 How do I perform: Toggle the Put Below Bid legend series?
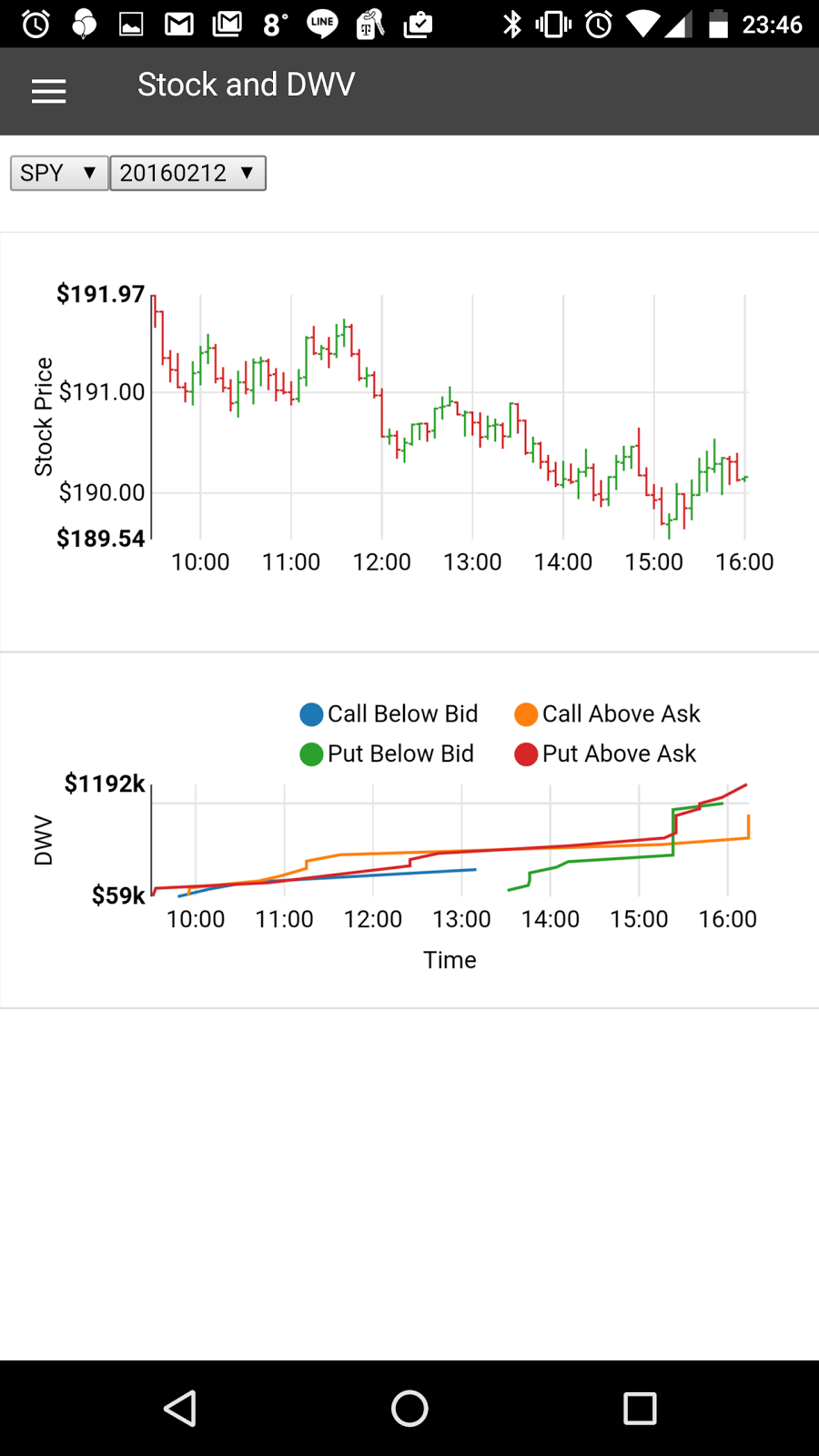tap(387, 754)
